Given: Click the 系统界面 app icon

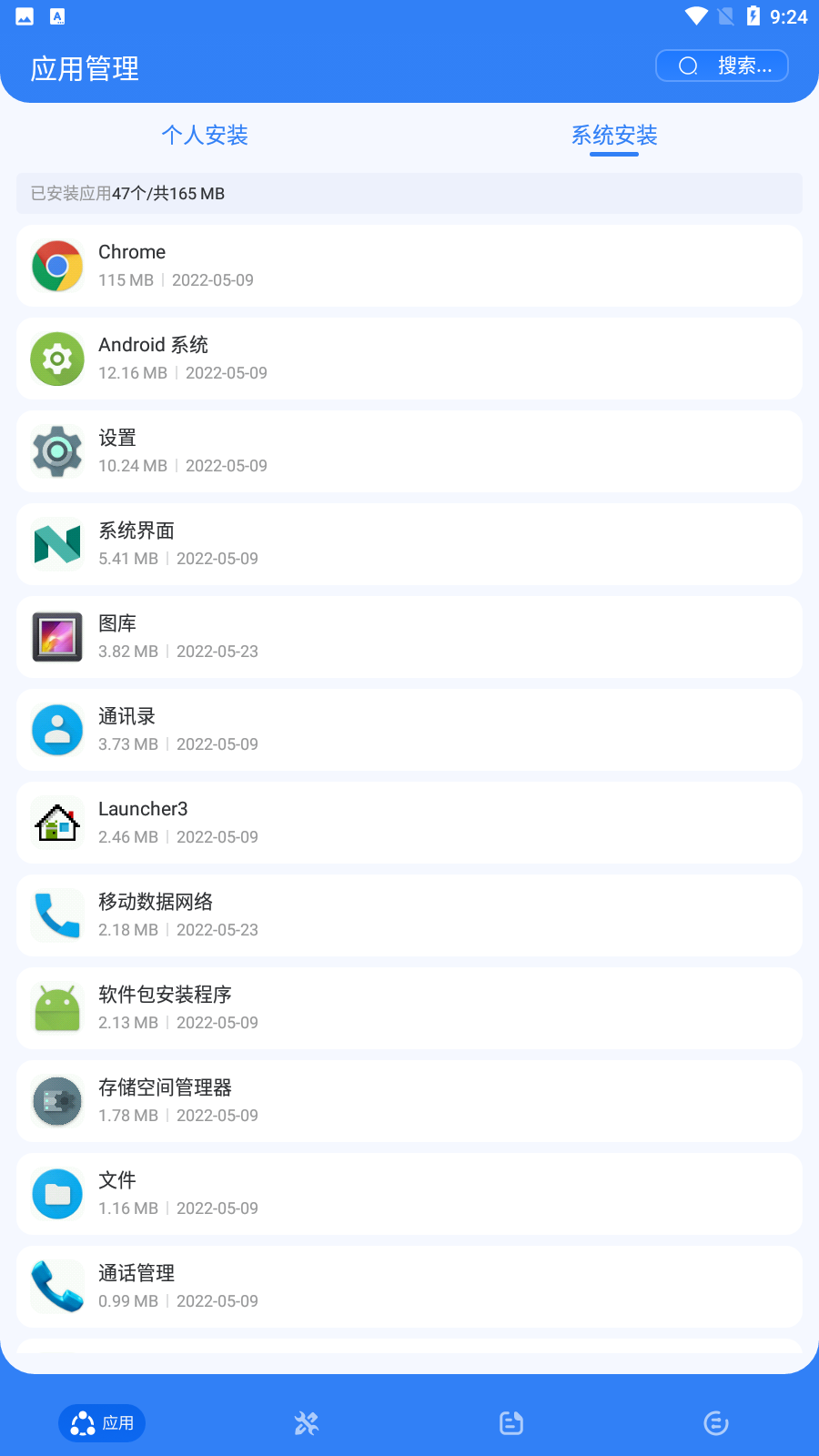Looking at the screenshot, I should (56, 544).
